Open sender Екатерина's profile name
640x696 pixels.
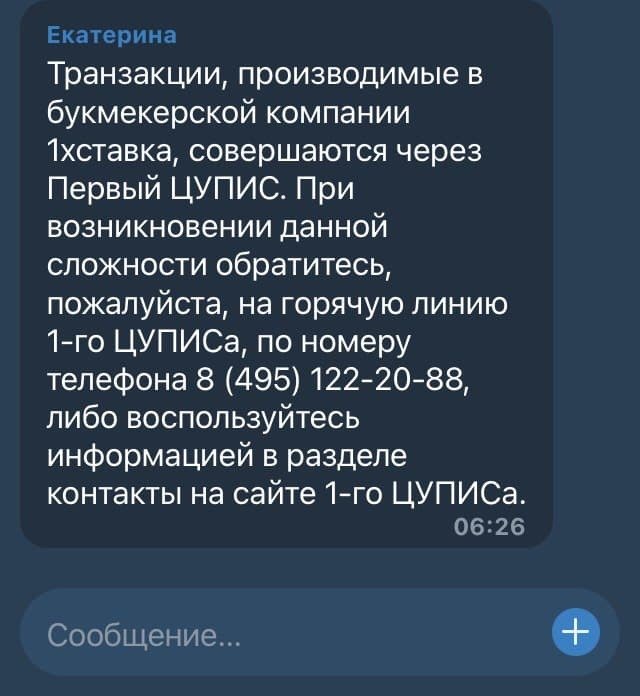(111, 36)
